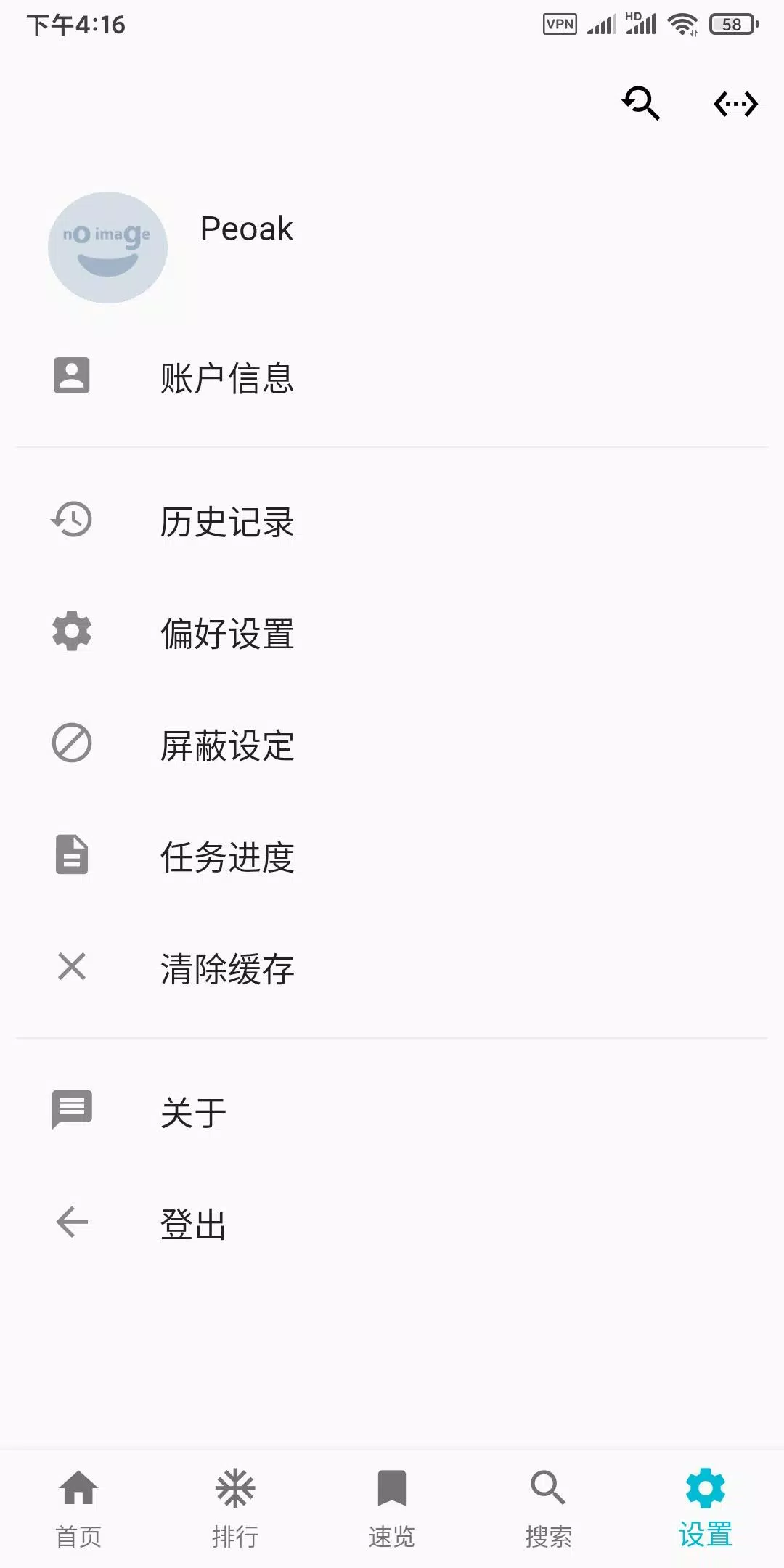
Task: Select the 设置 tab at bottom
Action: click(705, 1506)
